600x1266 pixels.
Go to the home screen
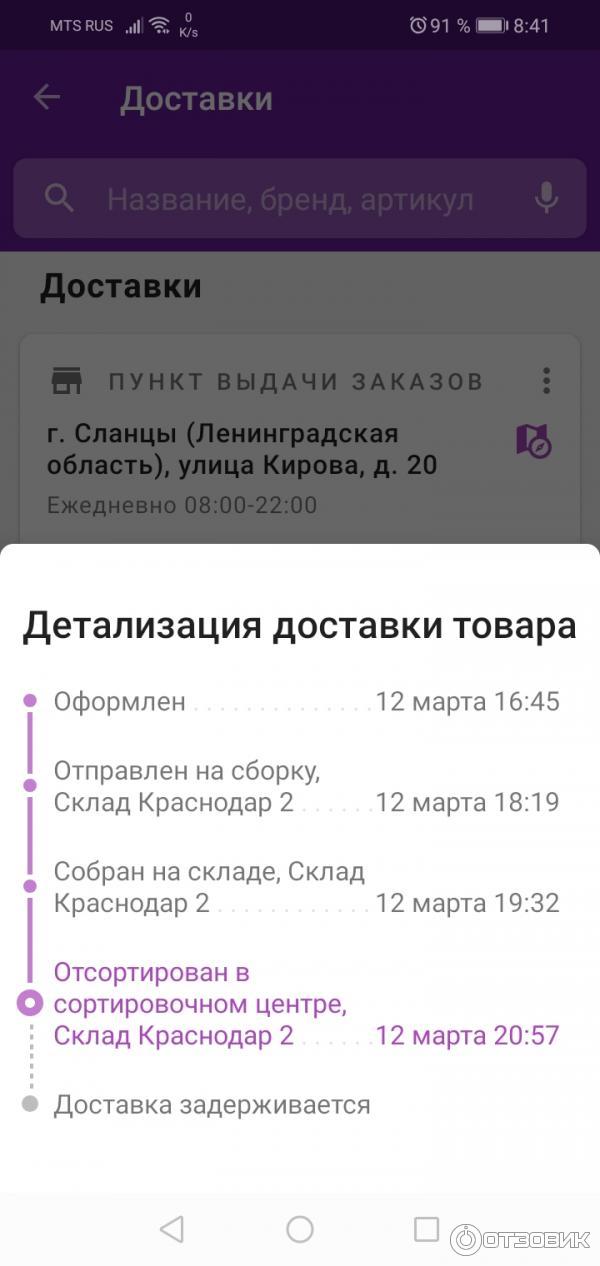click(x=300, y=1229)
